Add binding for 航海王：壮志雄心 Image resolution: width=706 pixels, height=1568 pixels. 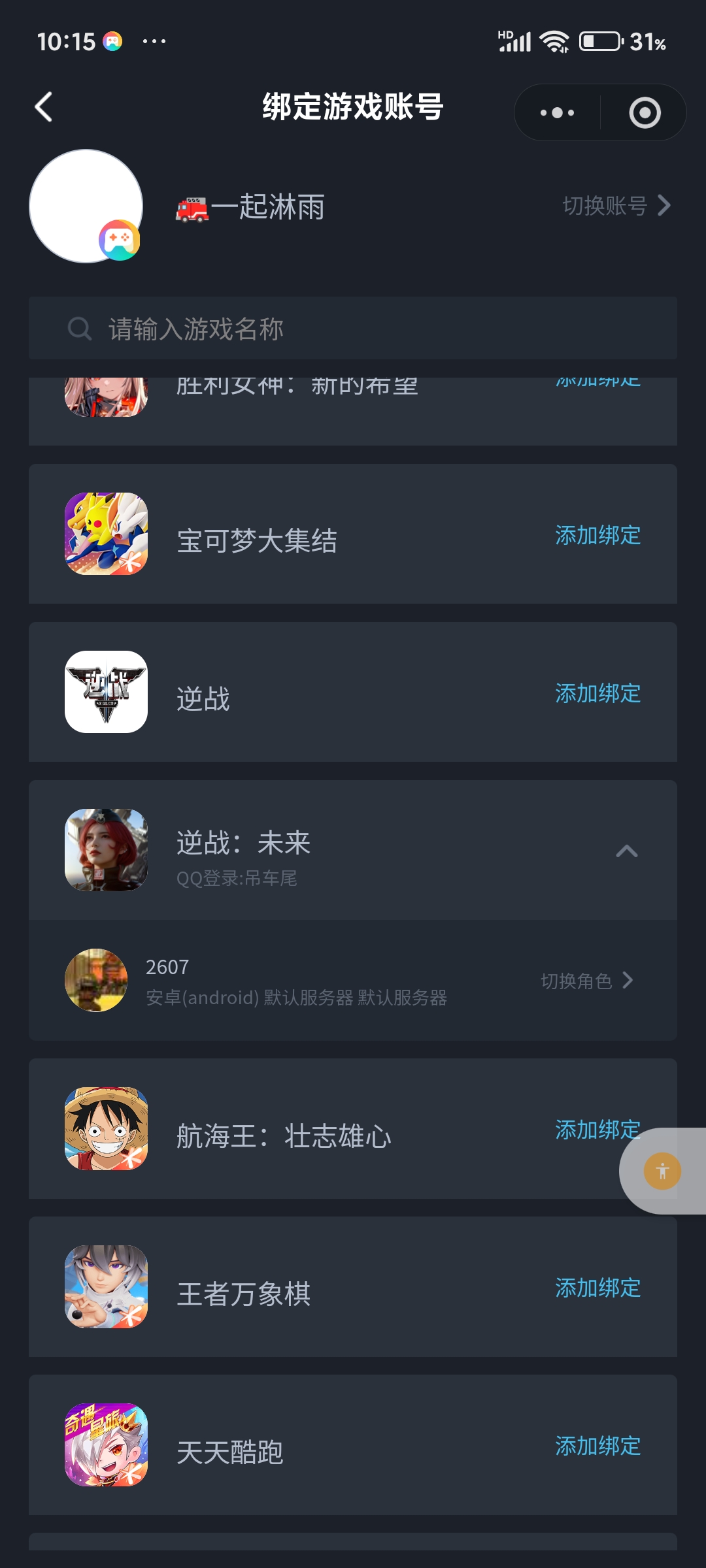591,1130
